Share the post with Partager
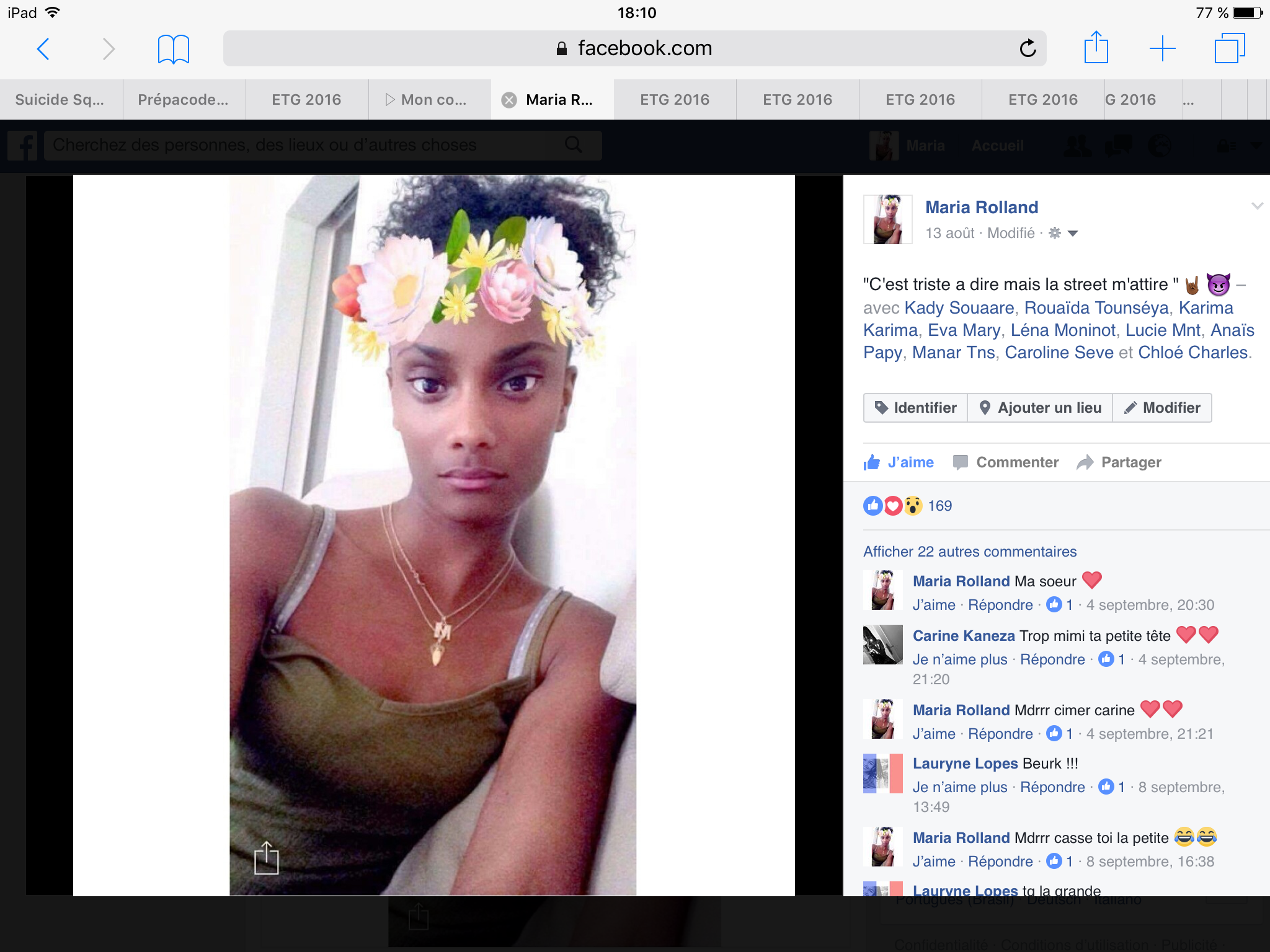The image size is (1270, 952). [x=1119, y=462]
